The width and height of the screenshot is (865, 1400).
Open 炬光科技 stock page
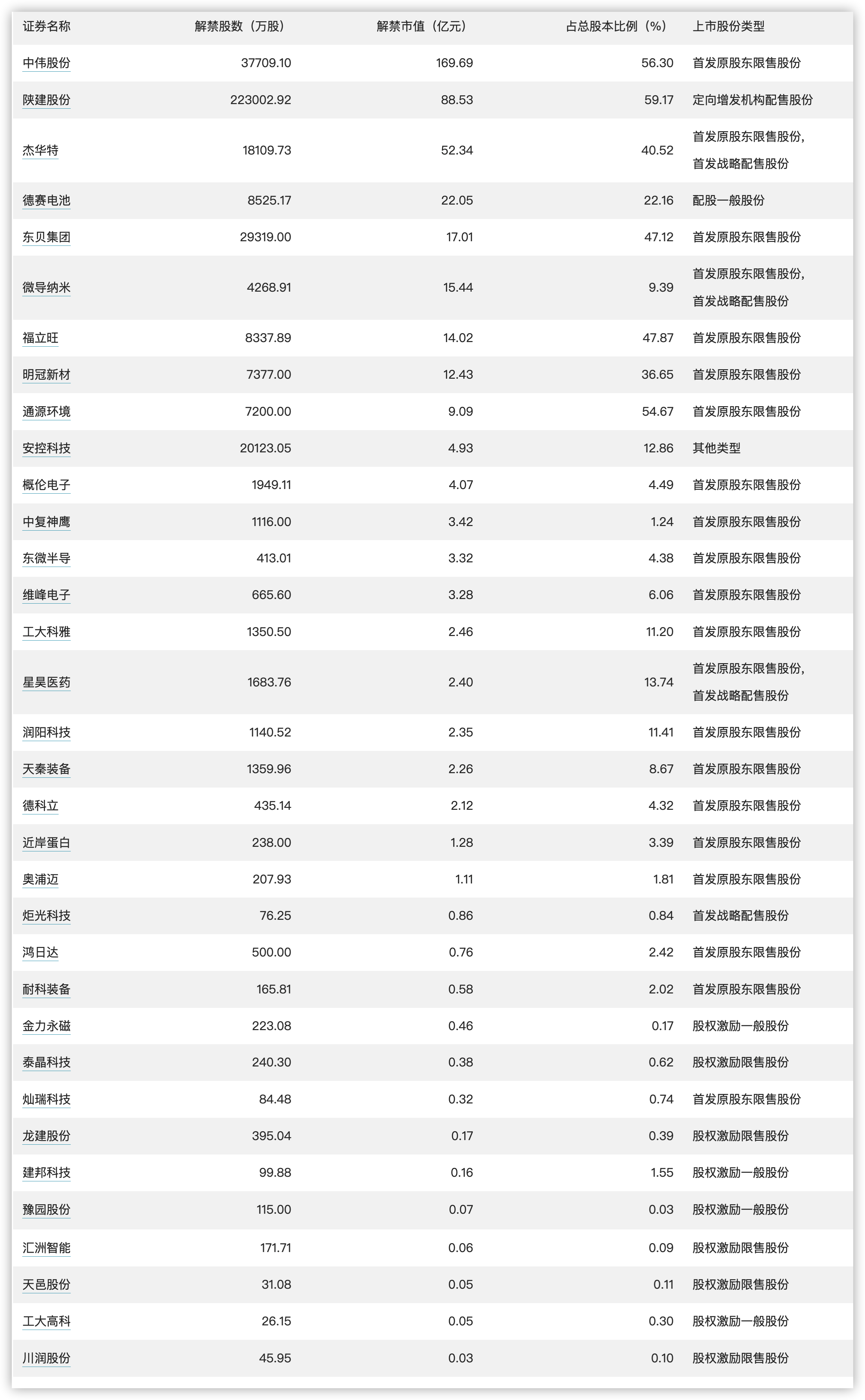point(46,916)
